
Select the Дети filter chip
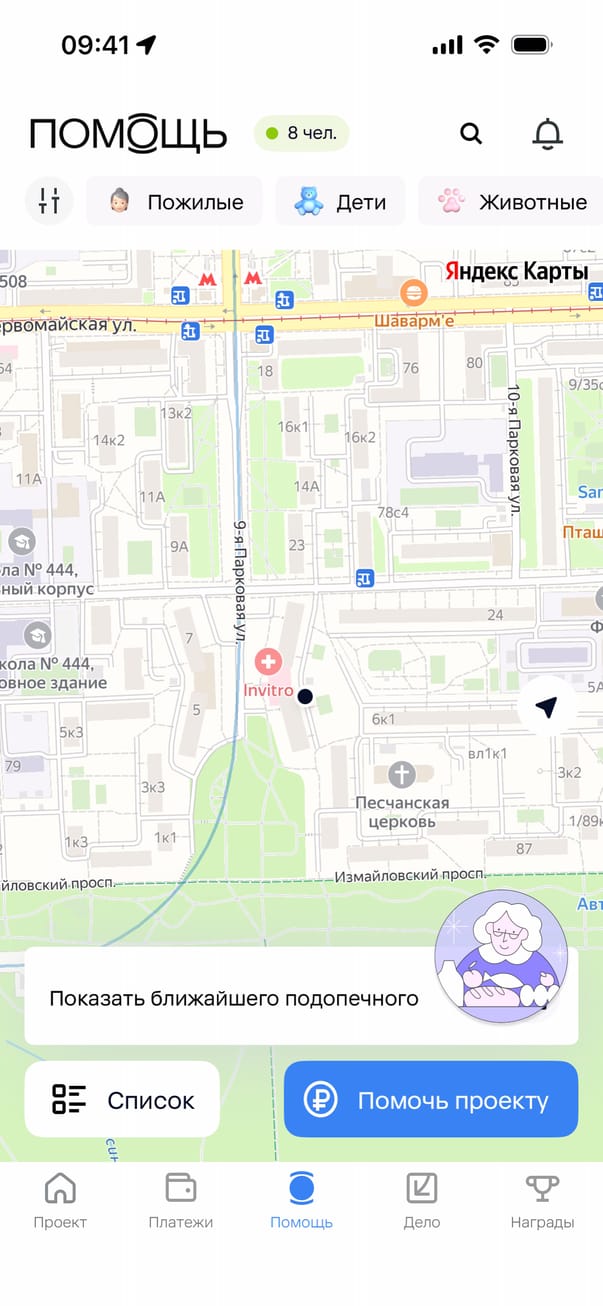point(340,201)
